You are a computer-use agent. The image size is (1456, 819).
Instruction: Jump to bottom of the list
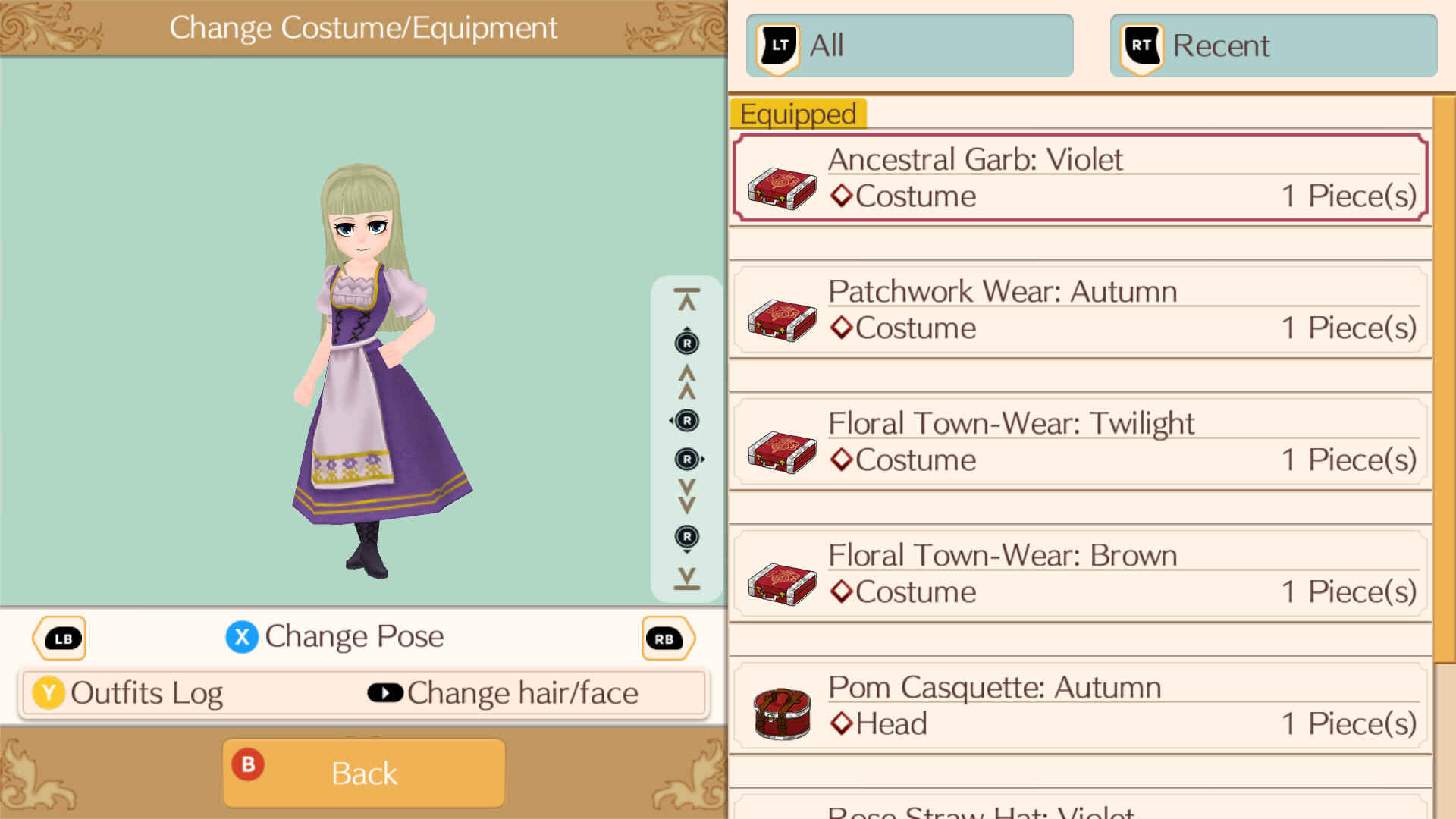(x=686, y=579)
